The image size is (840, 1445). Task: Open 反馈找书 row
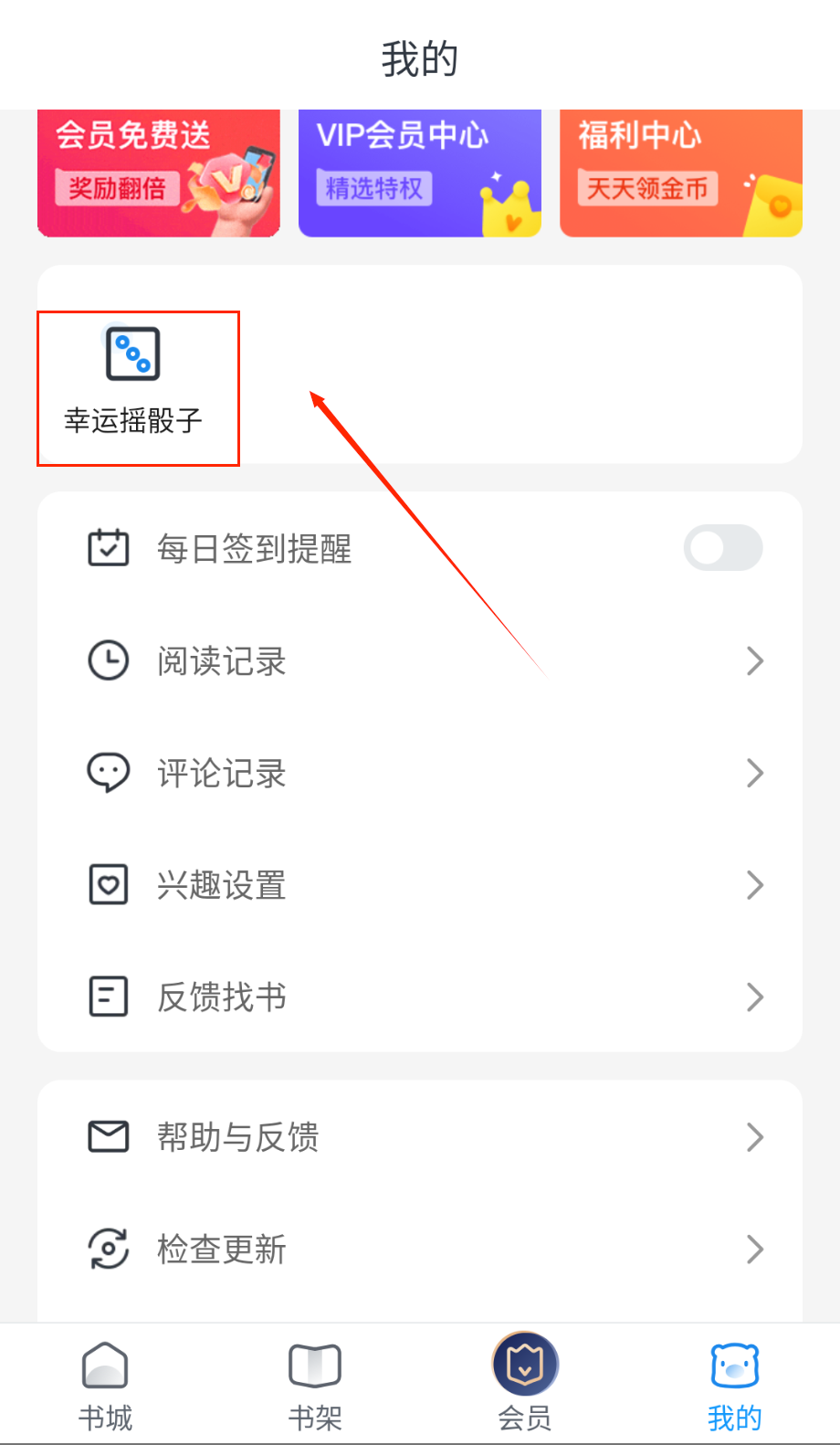coord(420,997)
